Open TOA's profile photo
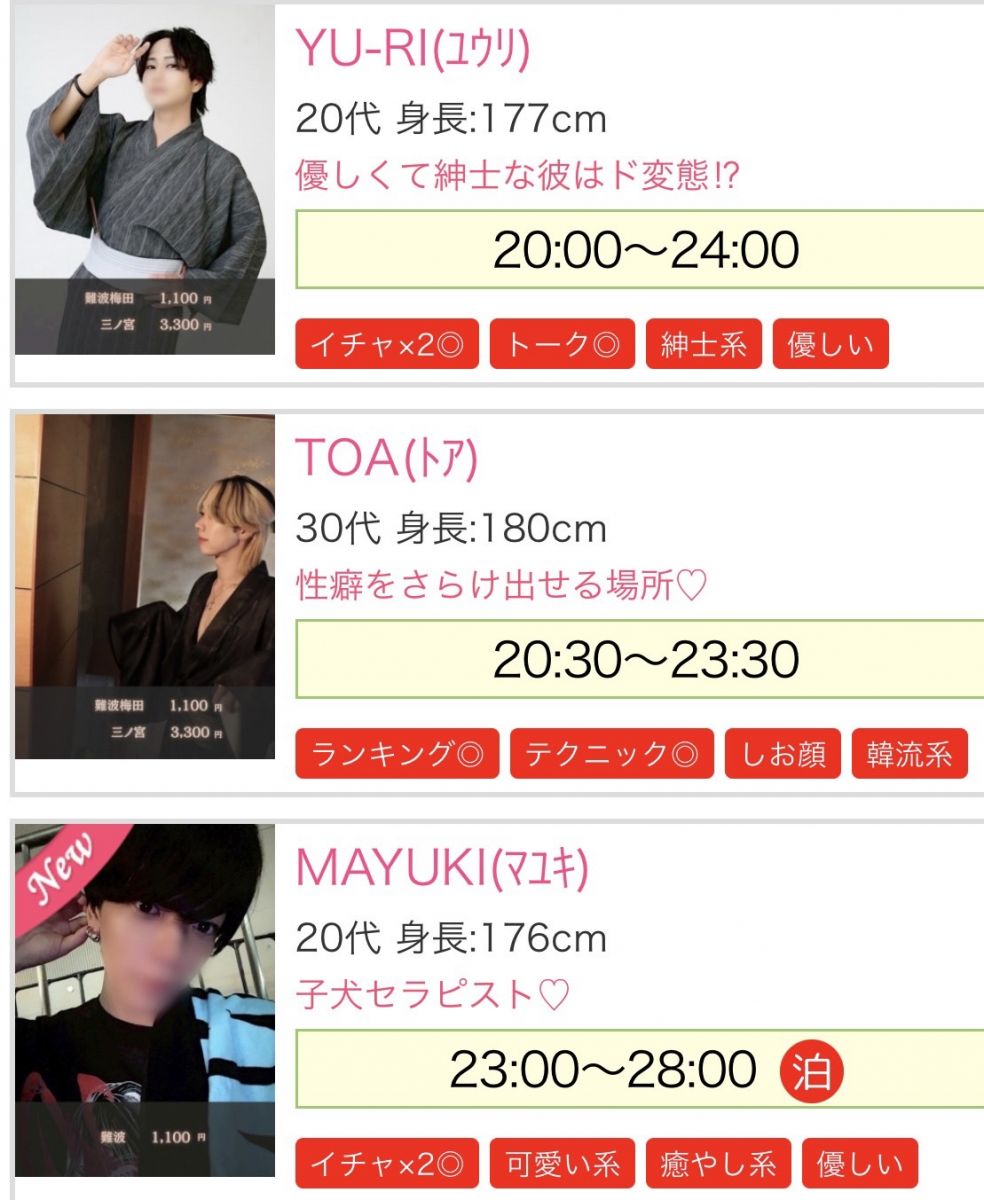The image size is (984, 1200). pos(144,586)
